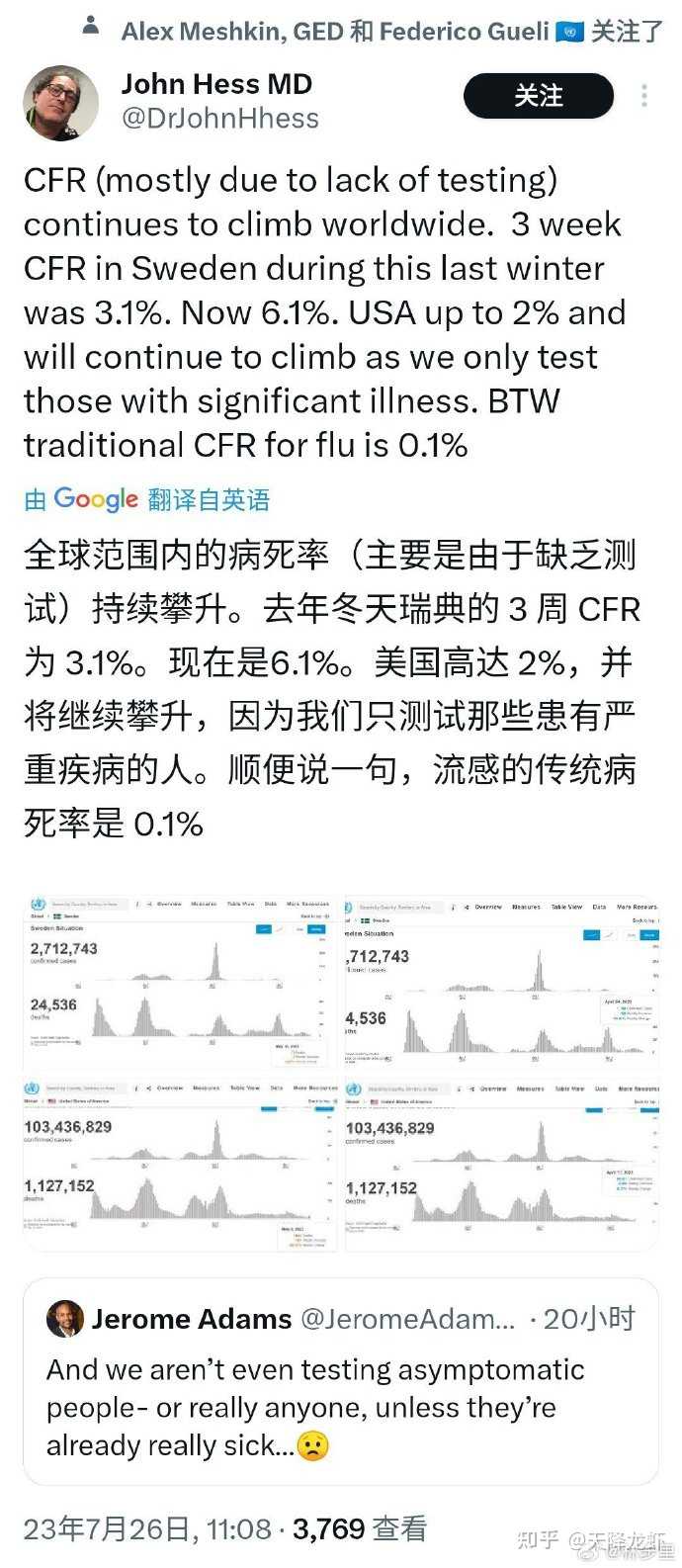
Task: Open the first Sweden chart image
Action: coord(181,983)
